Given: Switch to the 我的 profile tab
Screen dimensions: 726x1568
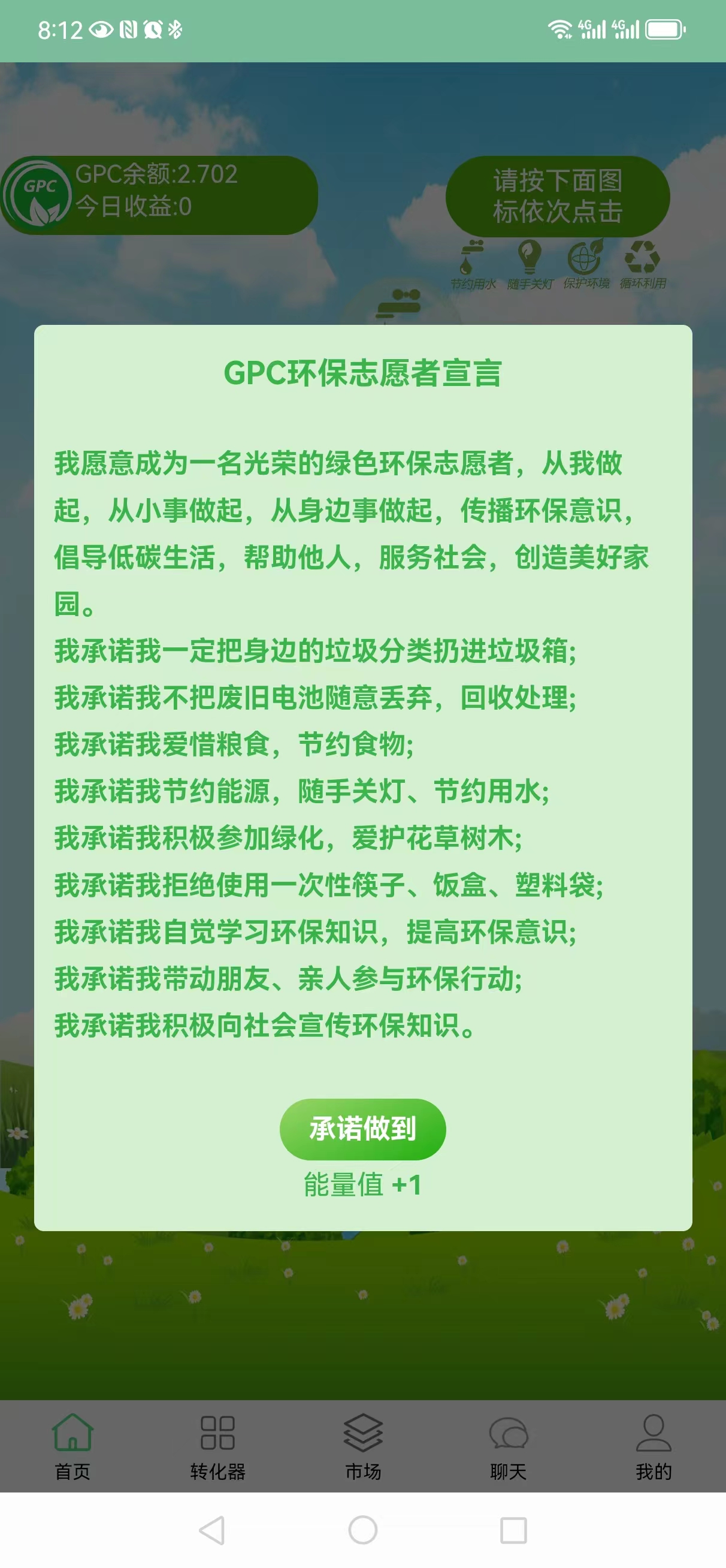Looking at the screenshot, I should [653, 1446].
